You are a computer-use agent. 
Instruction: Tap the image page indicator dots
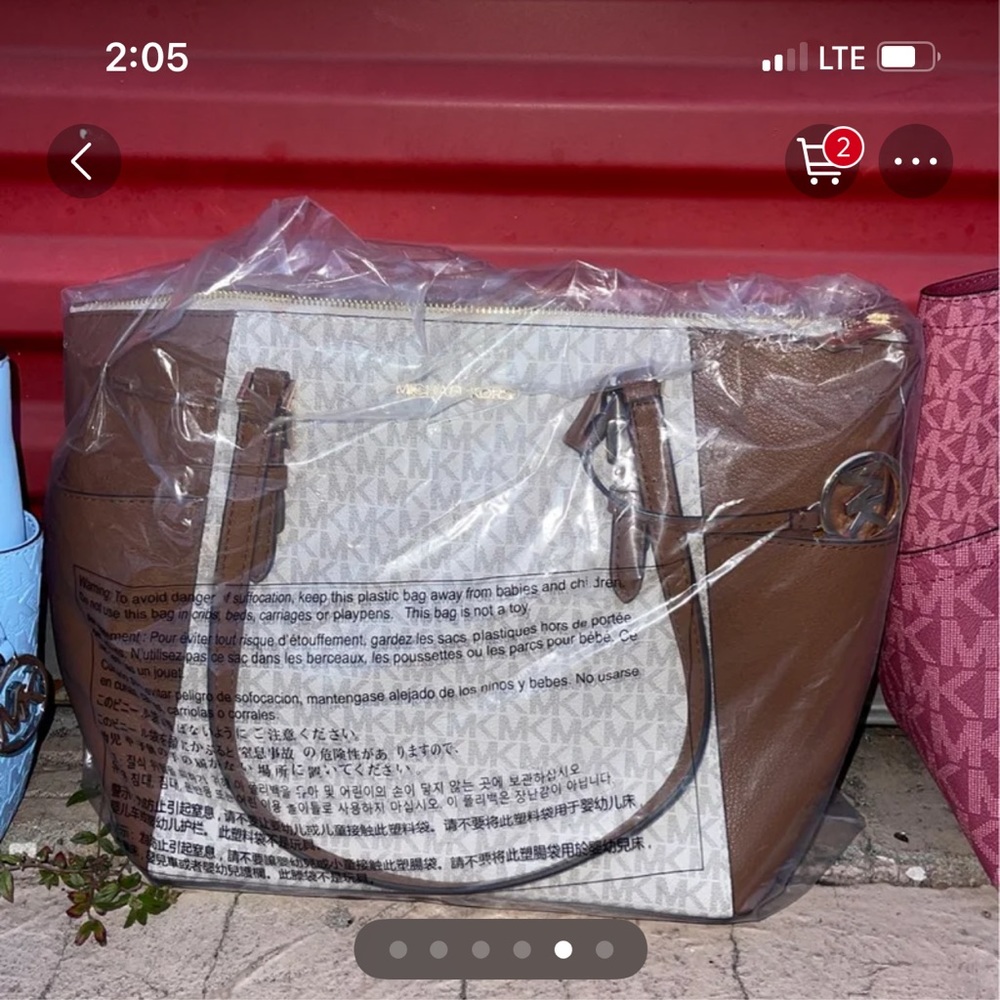click(501, 949)
